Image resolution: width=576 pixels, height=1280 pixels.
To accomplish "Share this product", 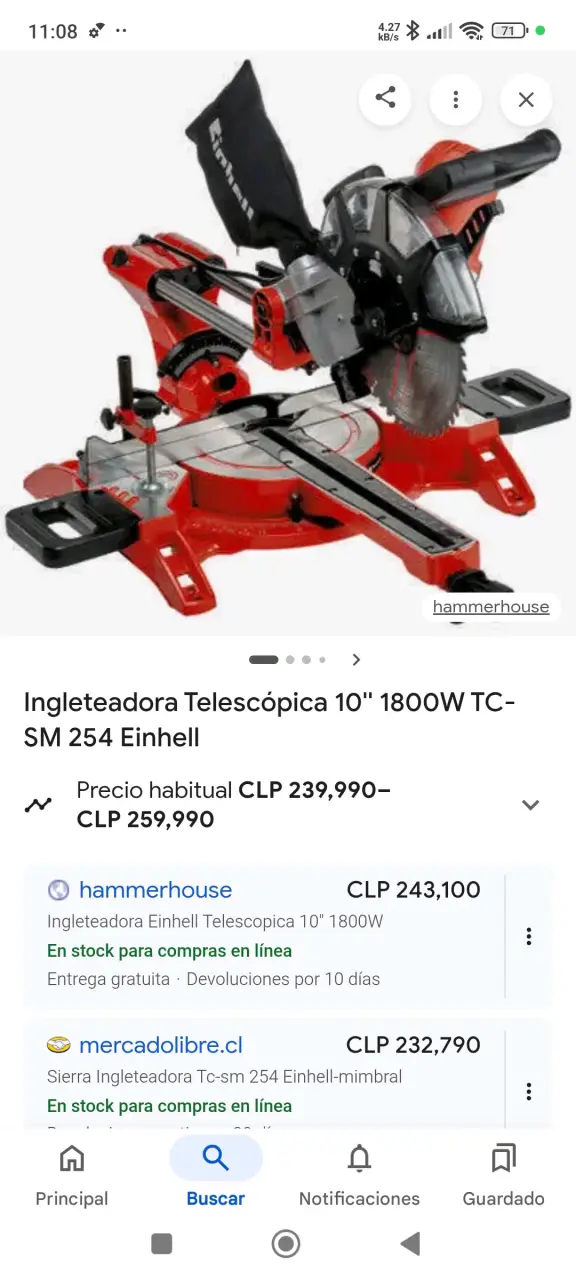I will click(385, 98).
